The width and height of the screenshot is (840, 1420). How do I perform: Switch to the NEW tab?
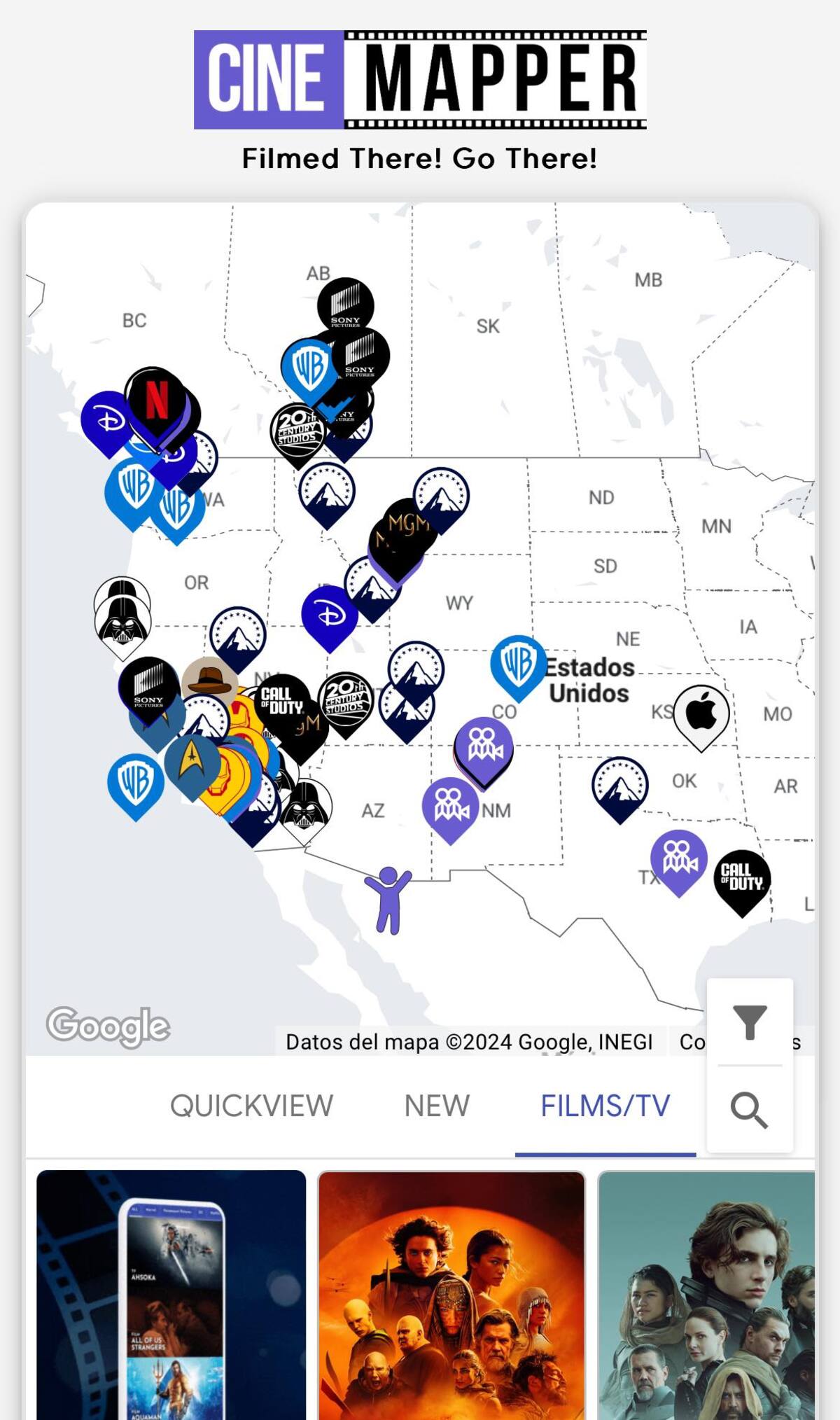tap(437, 1106)
